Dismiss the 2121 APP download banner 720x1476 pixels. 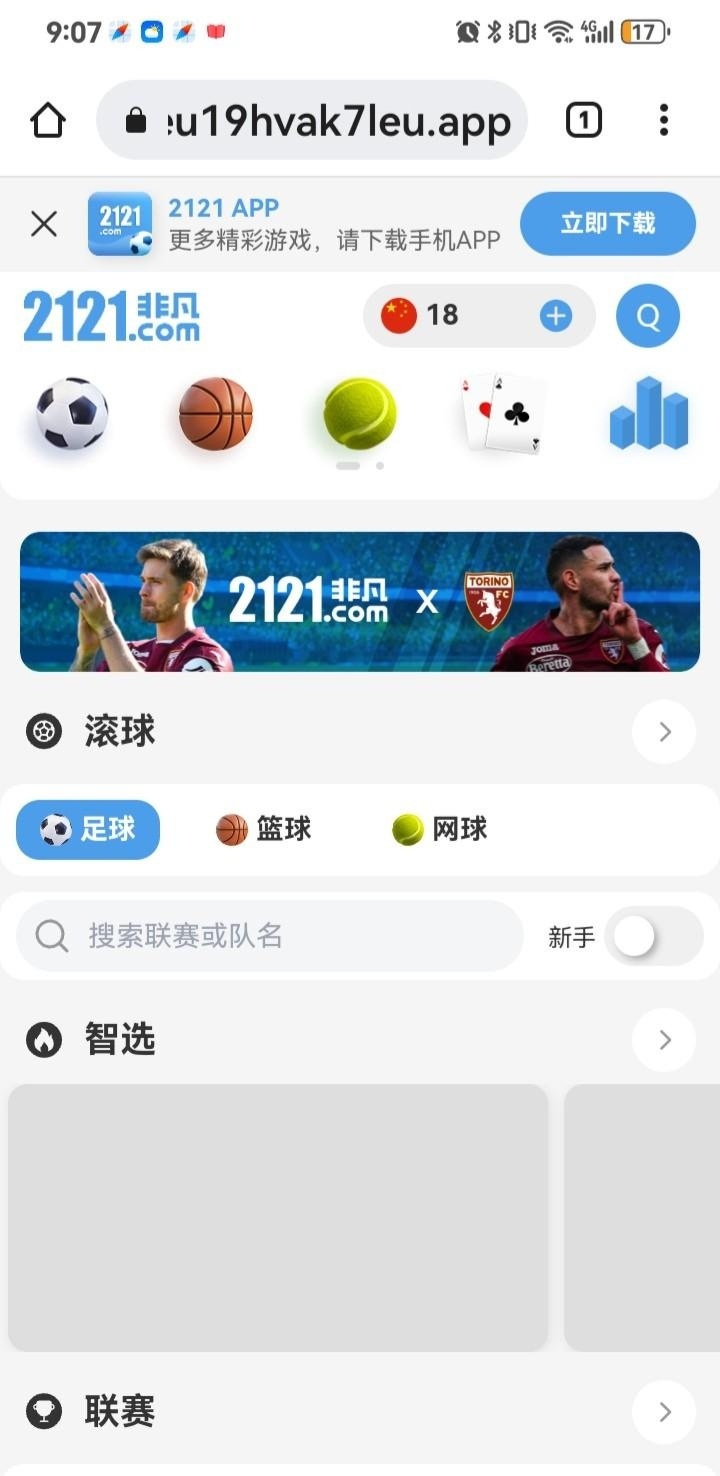44,224
